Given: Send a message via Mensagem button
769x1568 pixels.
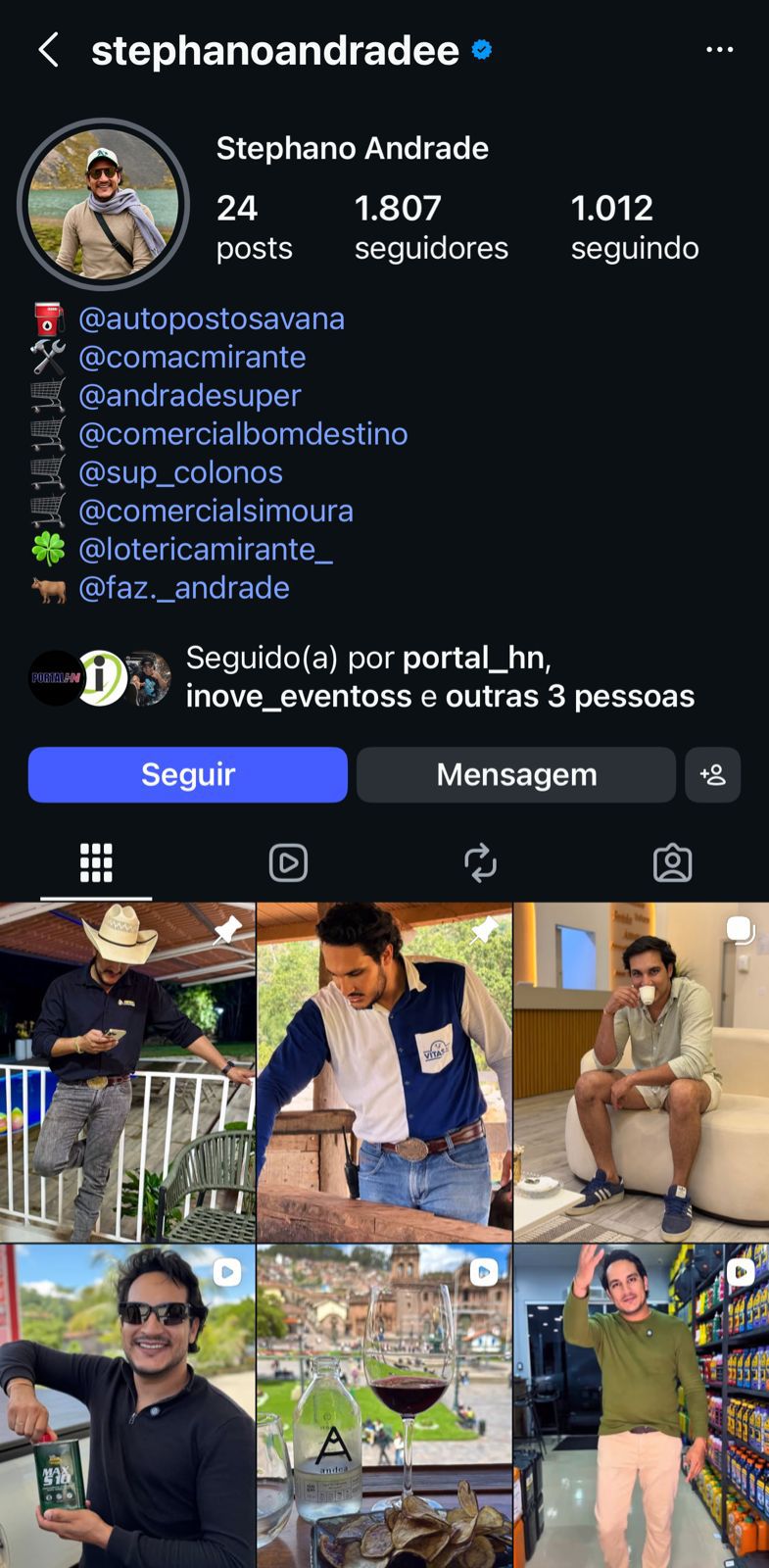Looking at the screenshot, I should 515,774.
